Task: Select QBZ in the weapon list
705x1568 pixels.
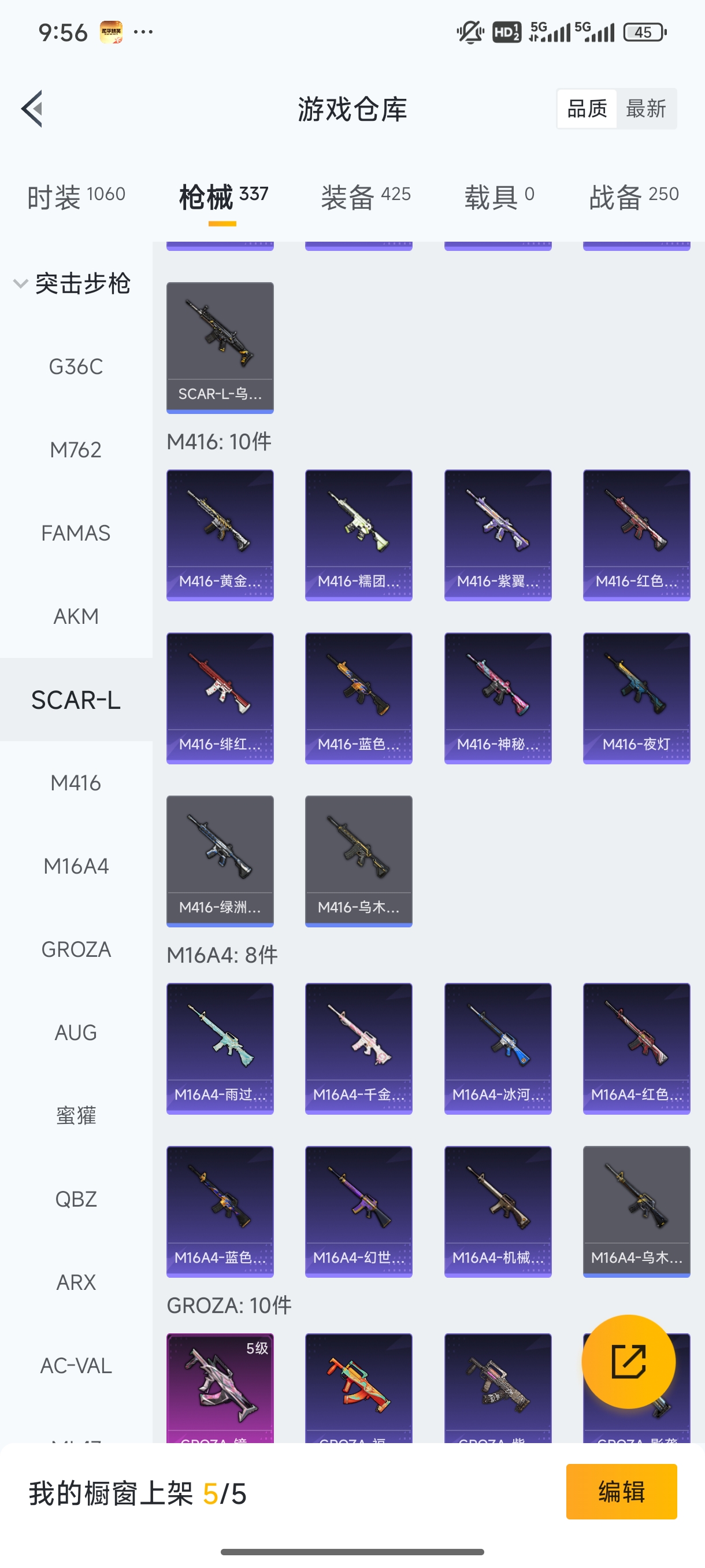Action: tap(76, 1199)
